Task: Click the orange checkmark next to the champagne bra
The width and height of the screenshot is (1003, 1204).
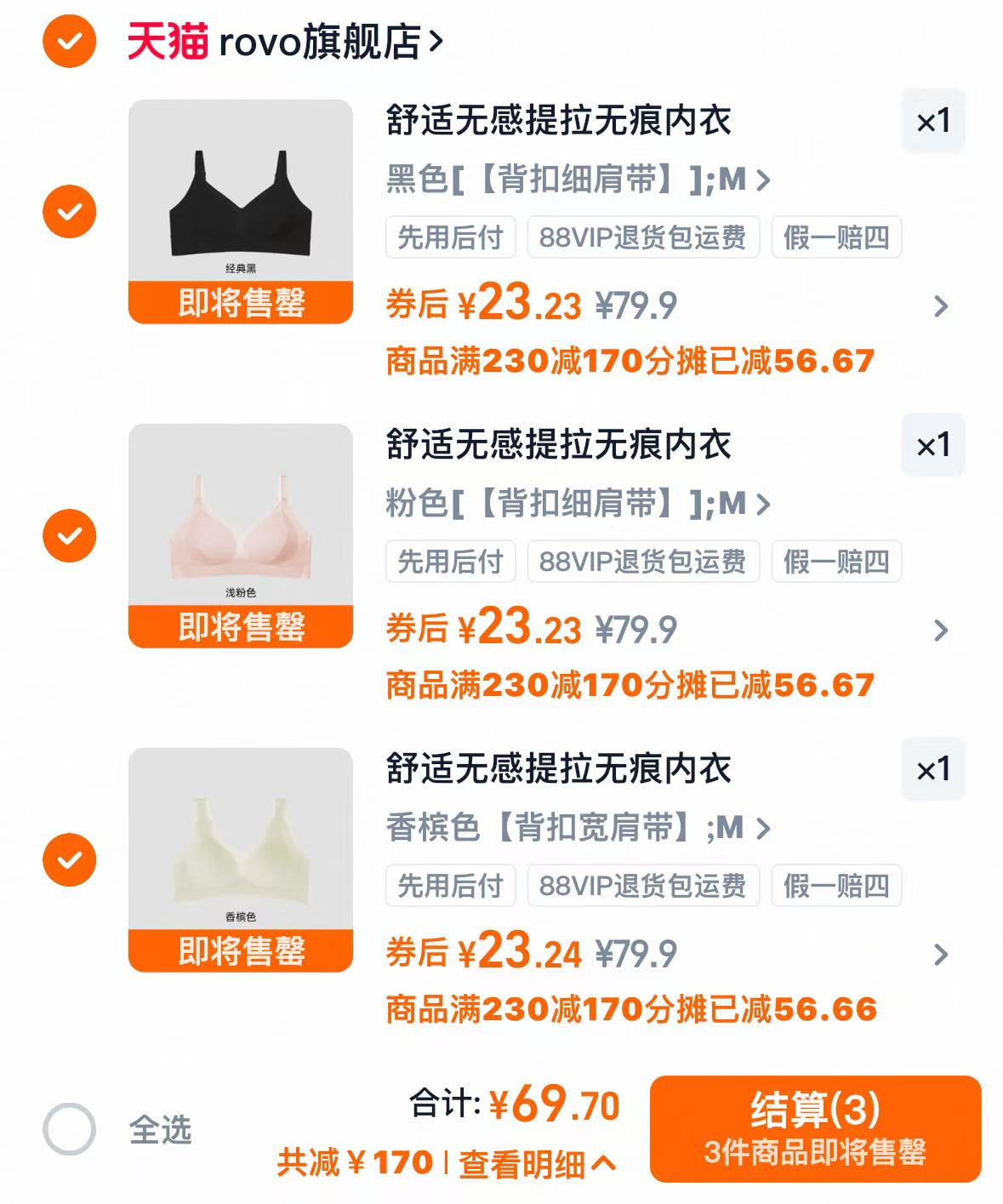Action: click(70, 859)
